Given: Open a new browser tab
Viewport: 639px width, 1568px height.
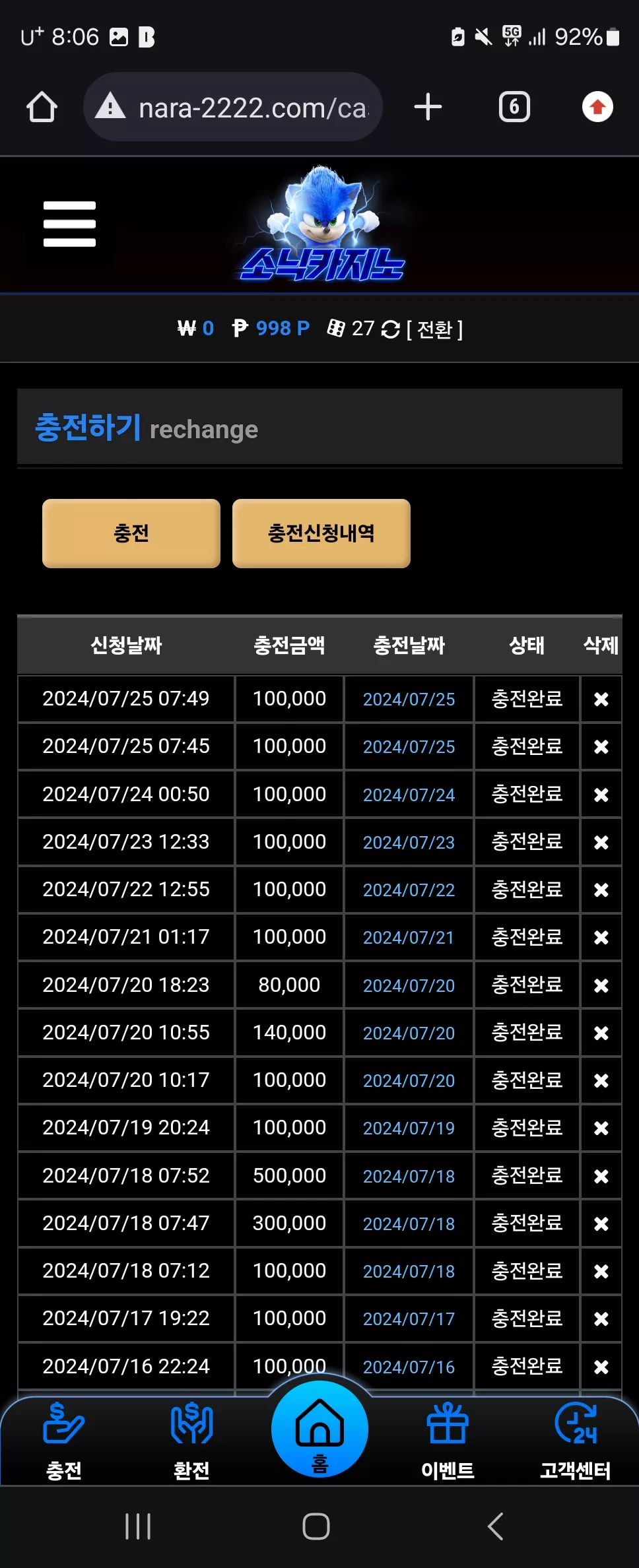Looking at the screenshot, I should (428, 107).
